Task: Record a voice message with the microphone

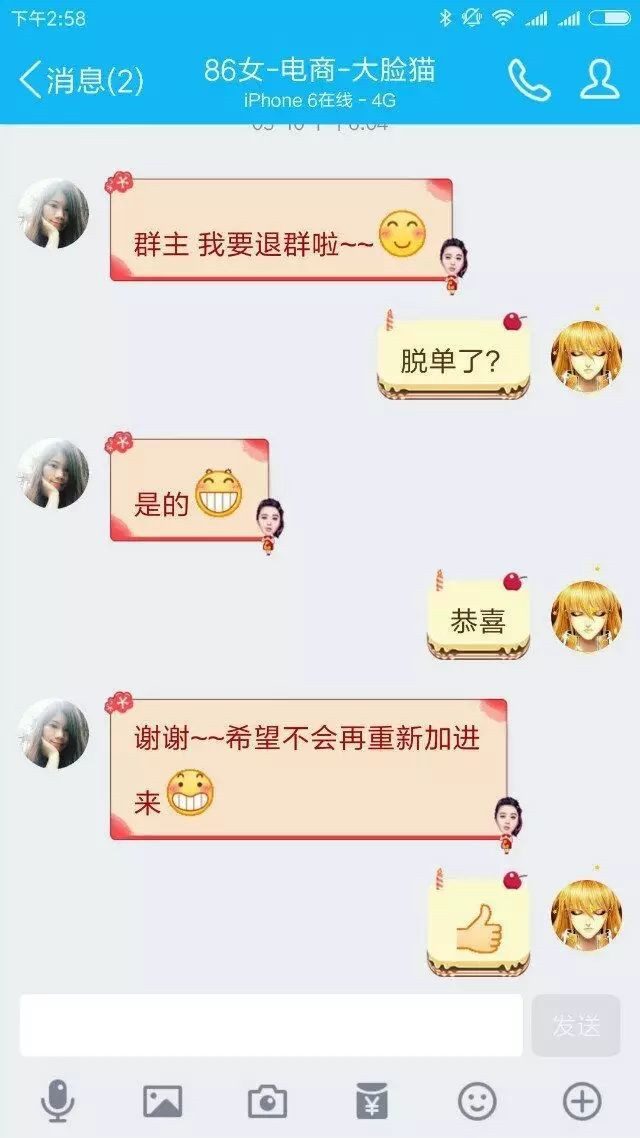Action: (57, 1102)
